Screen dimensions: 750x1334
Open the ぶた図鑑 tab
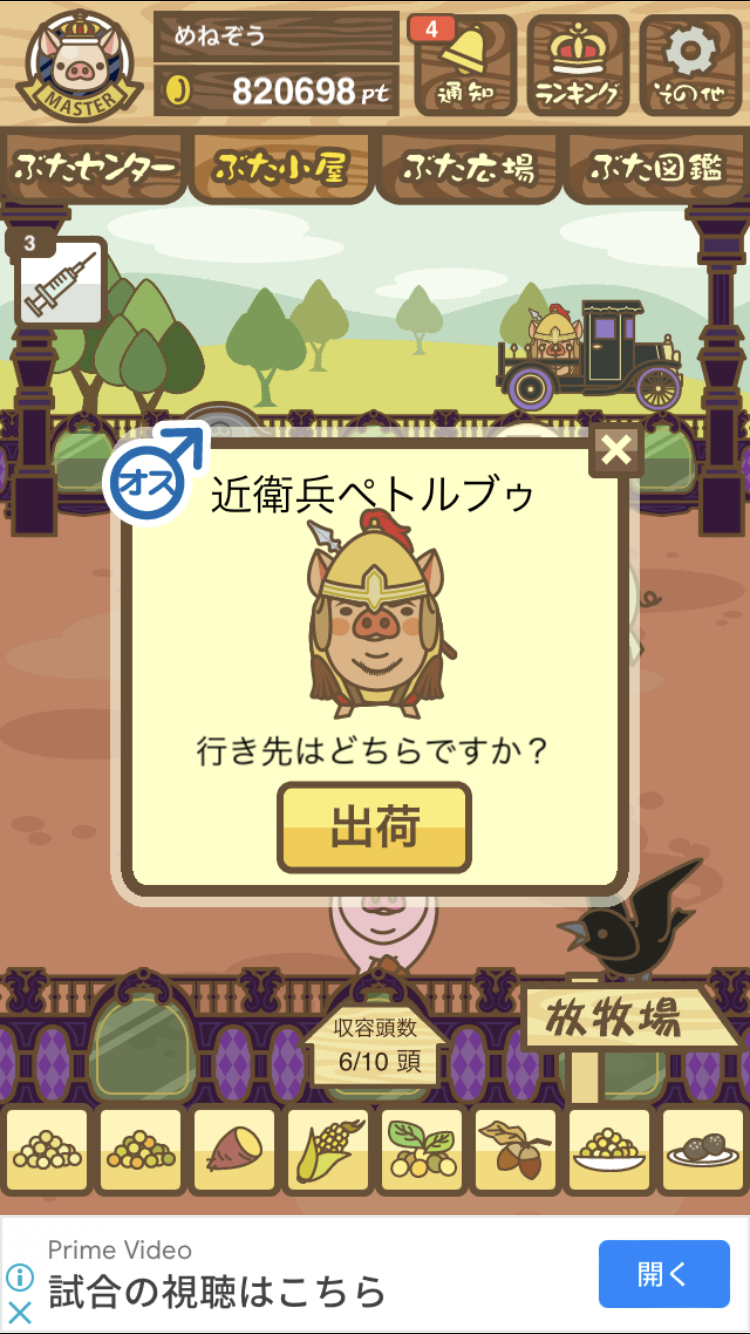click(656, 168)
